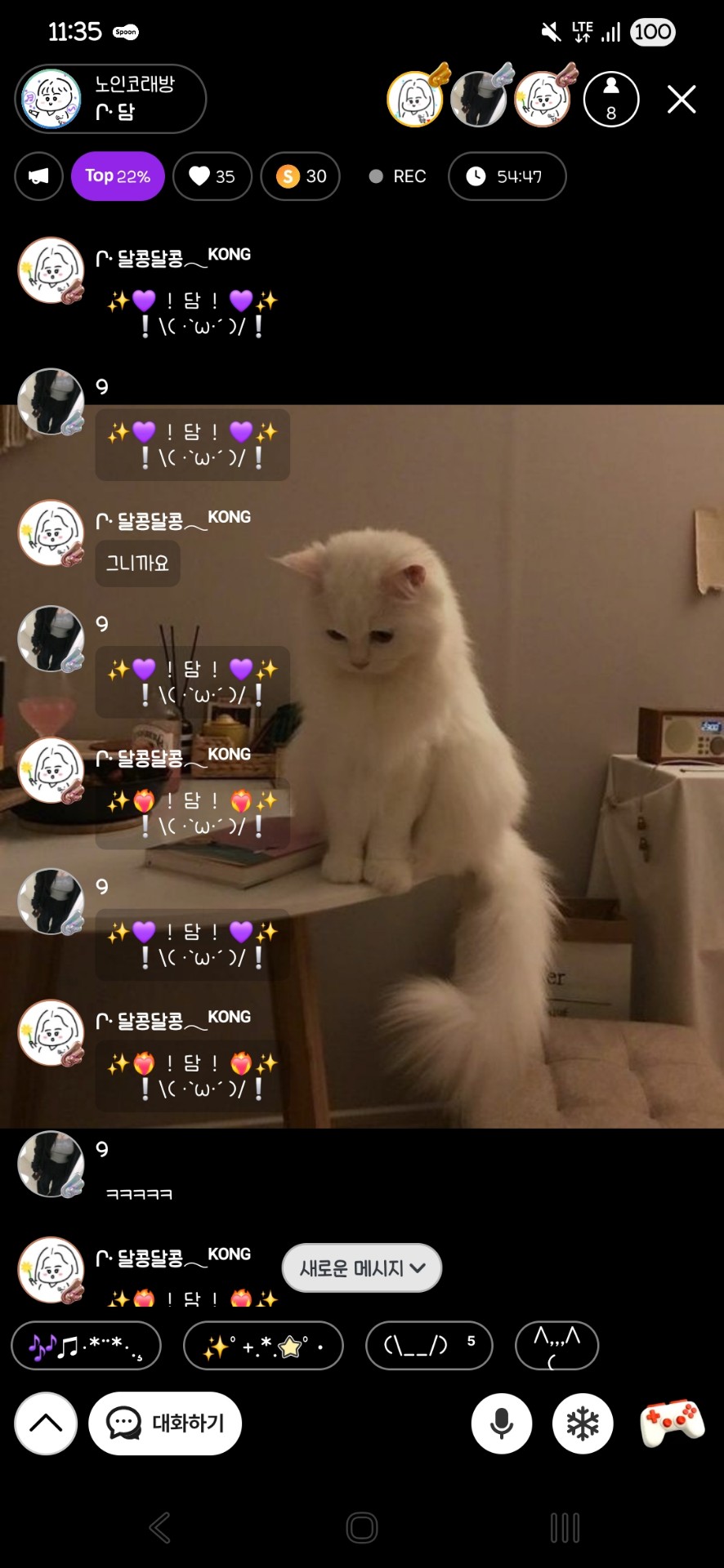724x1568 pixels.
Task: Open the Top 22% ranking chip
Action: coord(118,176)
